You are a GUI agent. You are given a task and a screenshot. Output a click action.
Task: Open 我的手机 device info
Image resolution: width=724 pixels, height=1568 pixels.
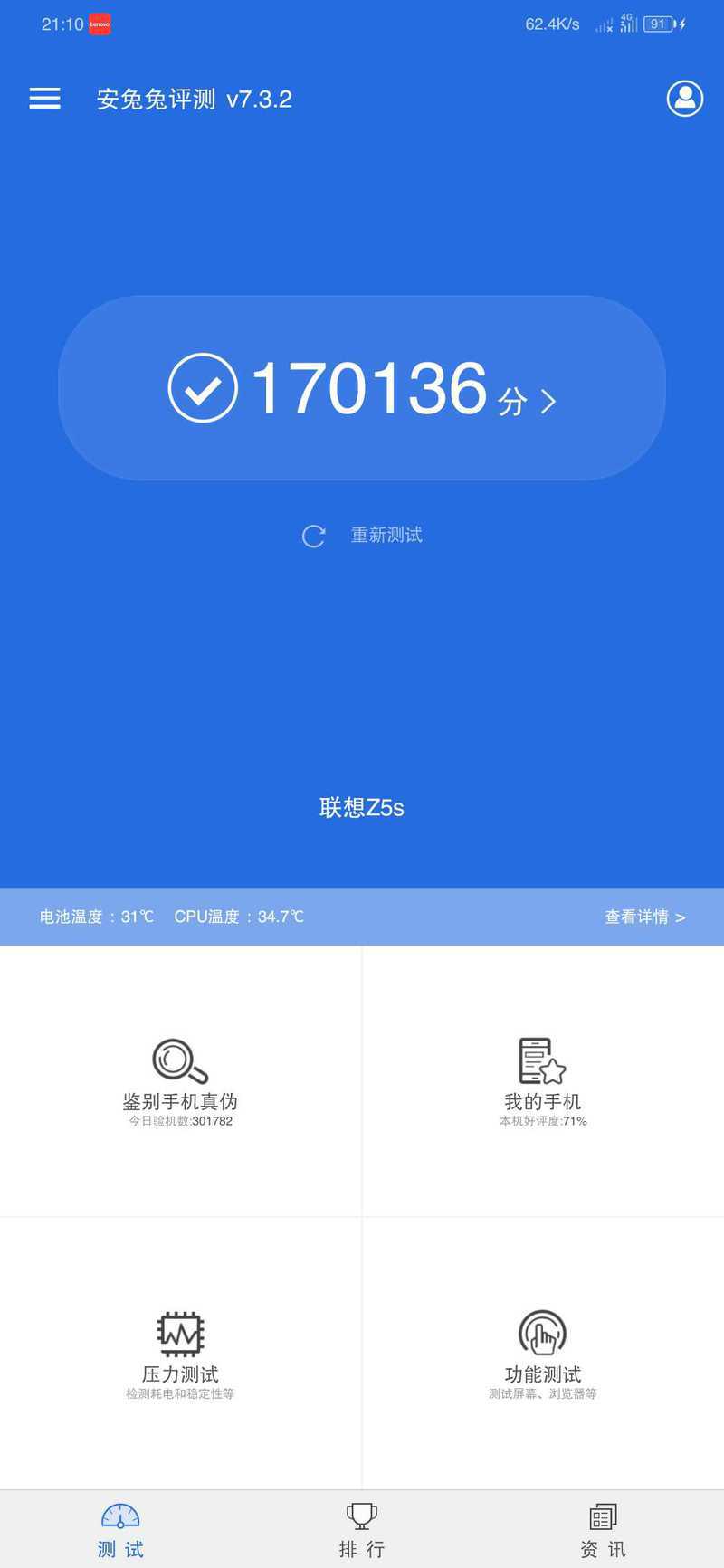pos(542,1082)
